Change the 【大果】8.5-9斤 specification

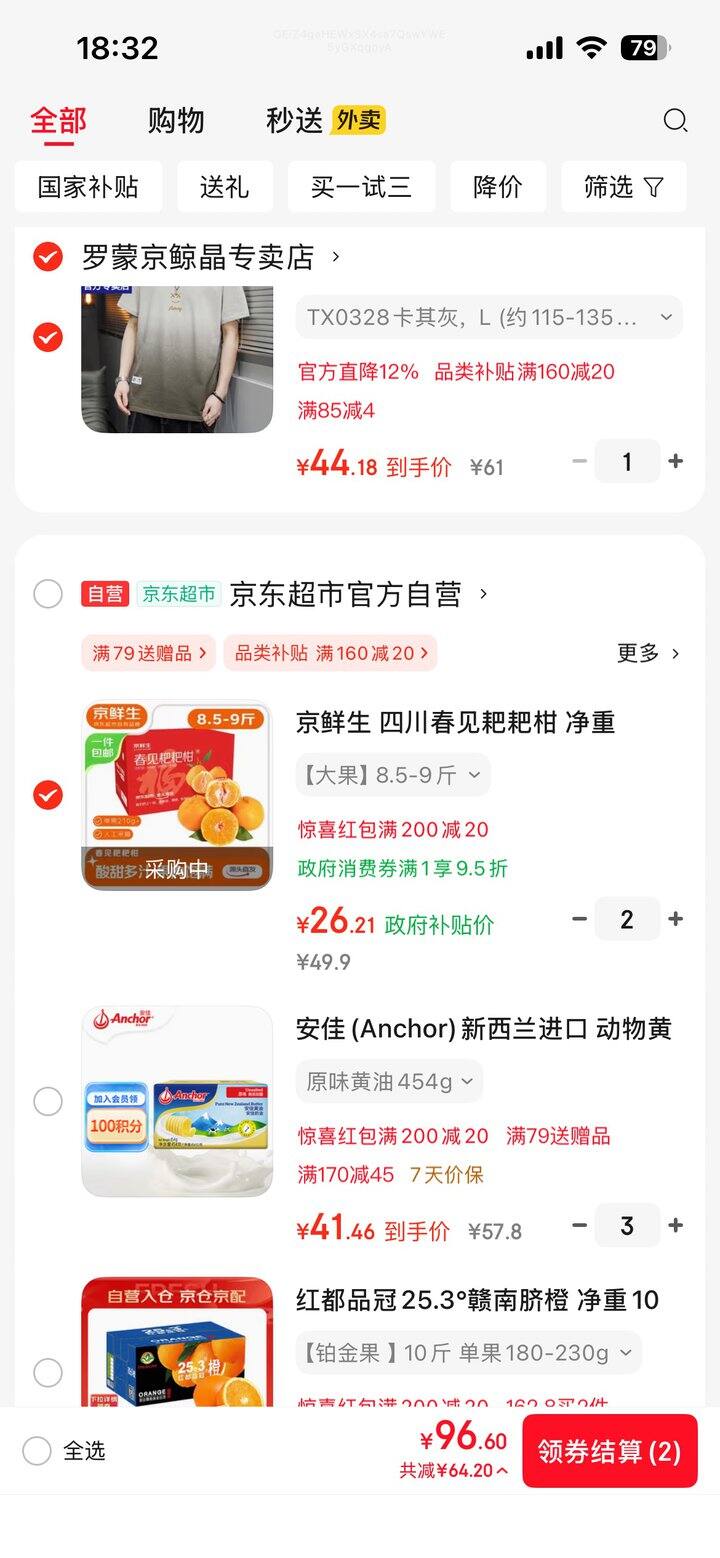pos(392,775)
